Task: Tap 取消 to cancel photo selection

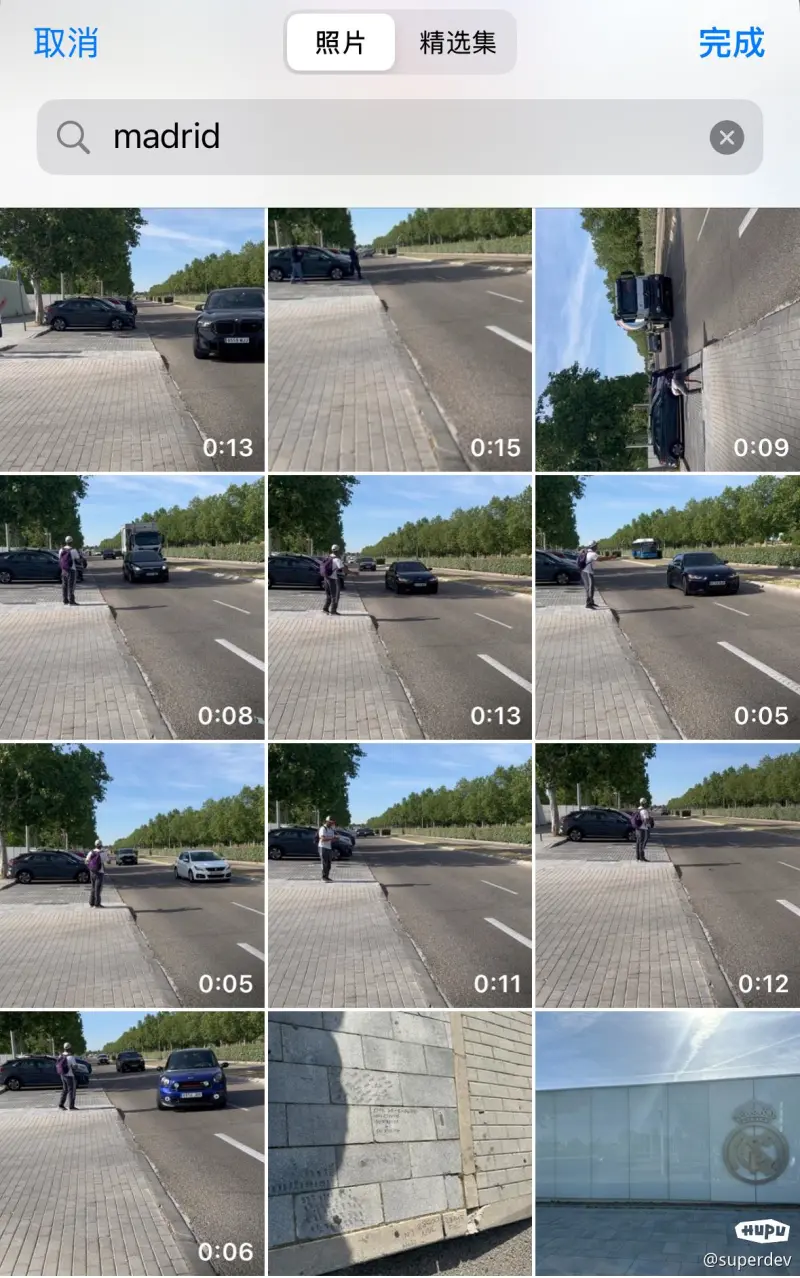Action: (x=66, y=43)
